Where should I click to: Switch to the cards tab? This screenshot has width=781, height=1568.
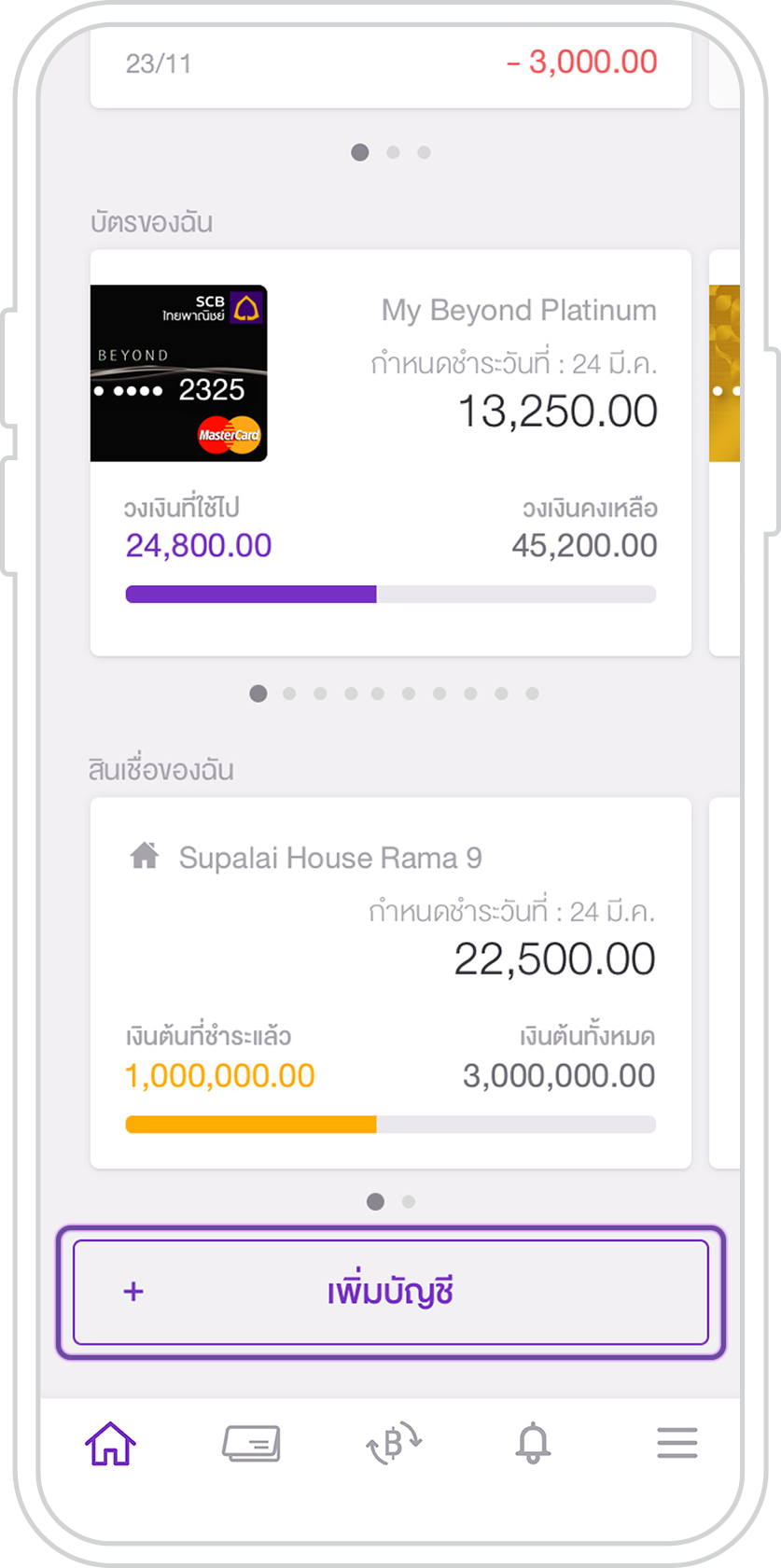(251, 1443)
